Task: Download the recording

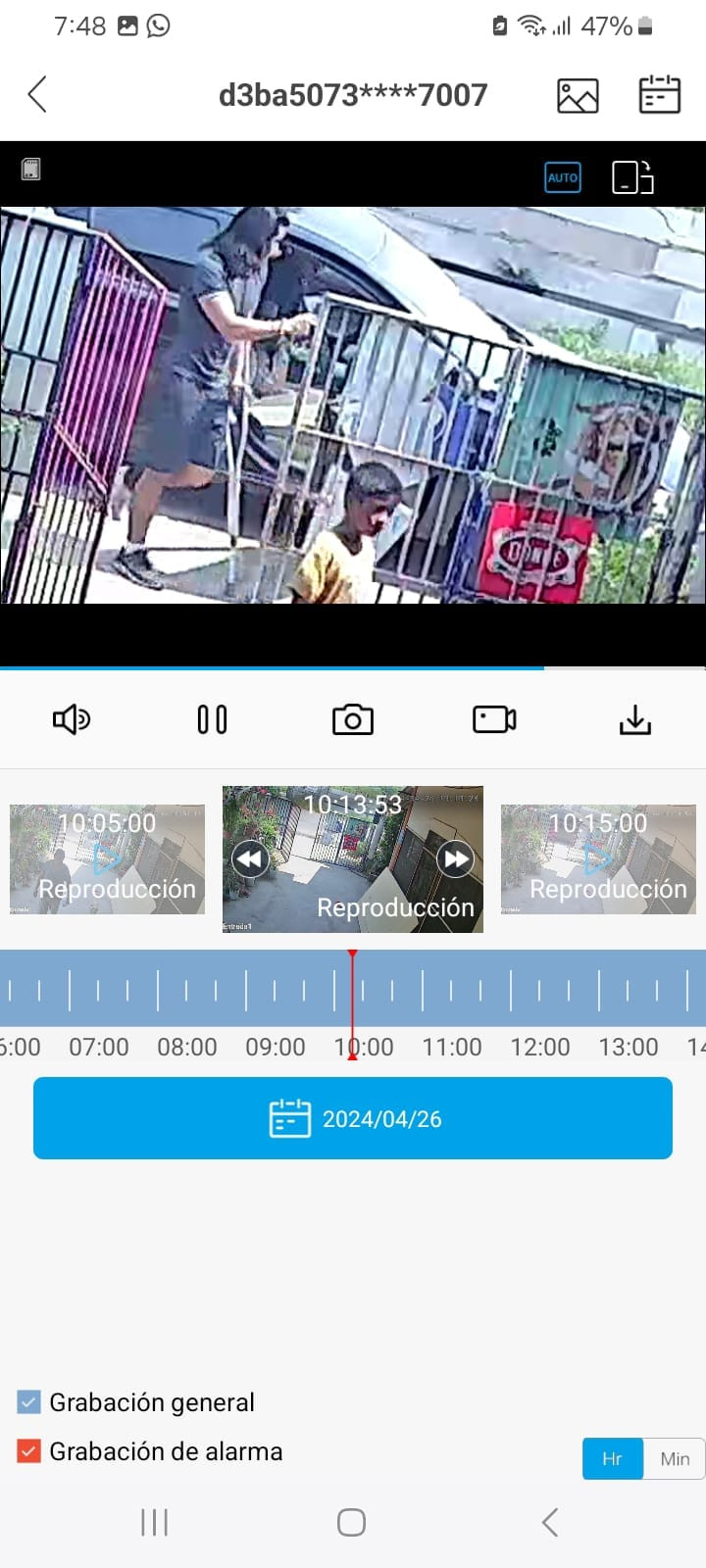Action: point(635,720)
